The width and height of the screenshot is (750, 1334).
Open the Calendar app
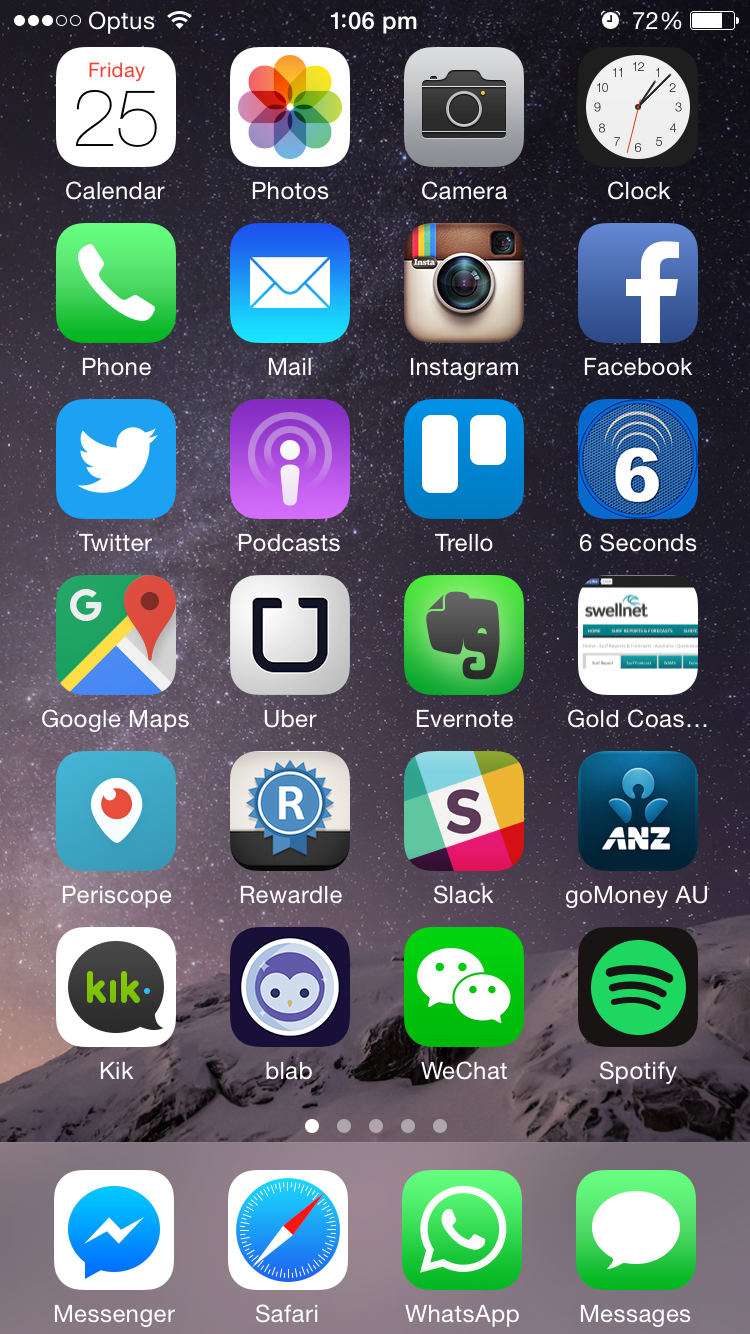pos(116,107)
